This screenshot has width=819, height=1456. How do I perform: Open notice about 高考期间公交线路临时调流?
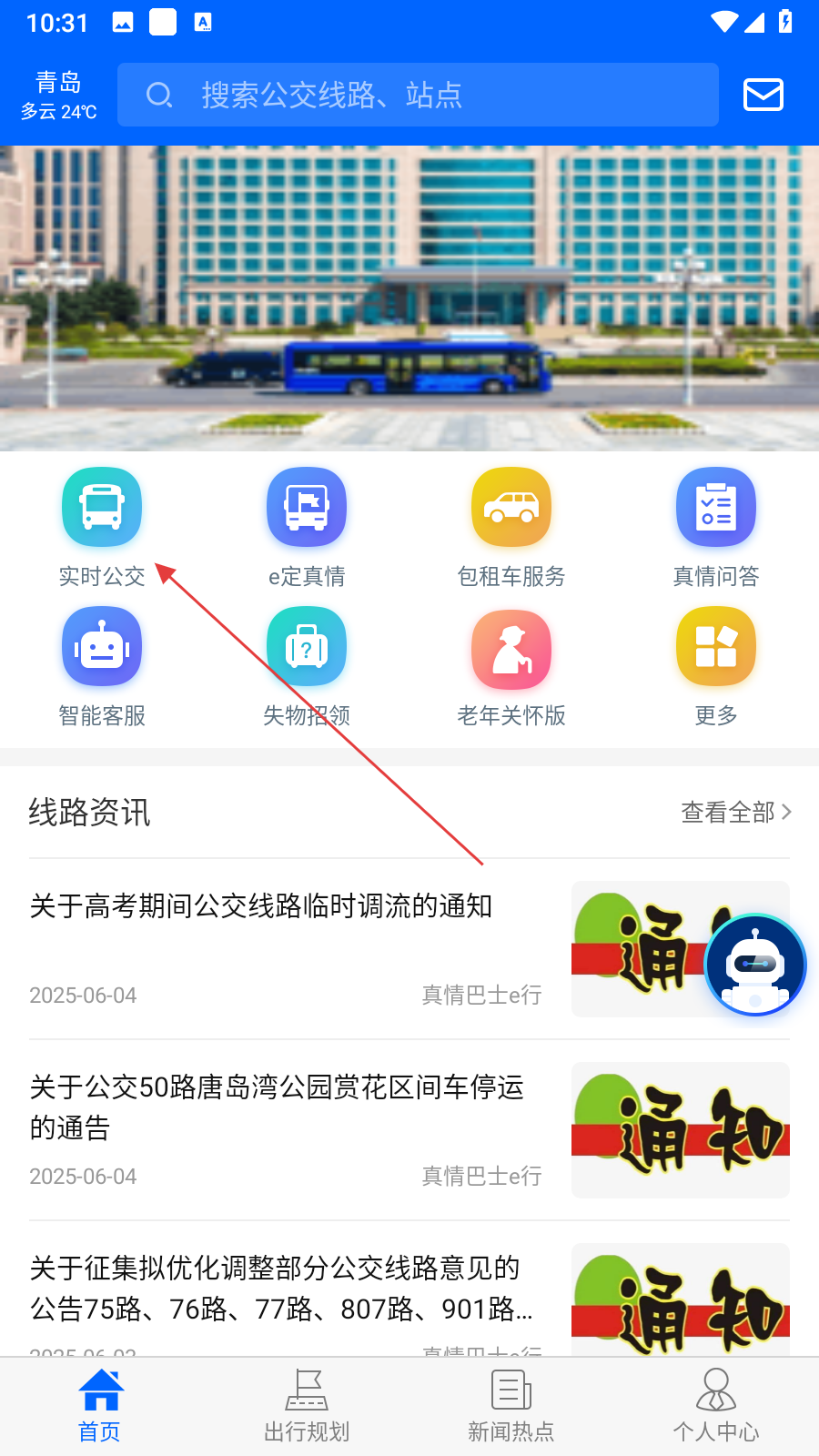[x=409, y=949]
